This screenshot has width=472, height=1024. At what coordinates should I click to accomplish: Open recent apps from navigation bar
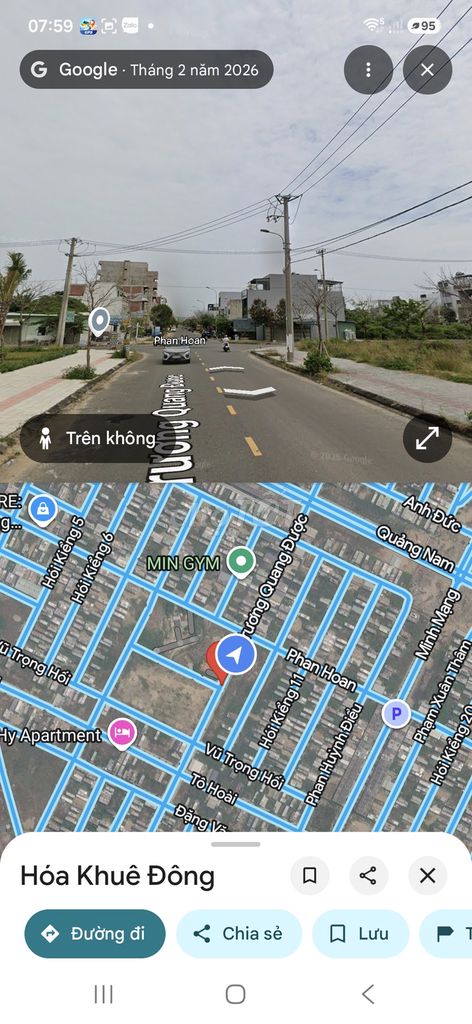pyautogui.click(x=103, y=994)
